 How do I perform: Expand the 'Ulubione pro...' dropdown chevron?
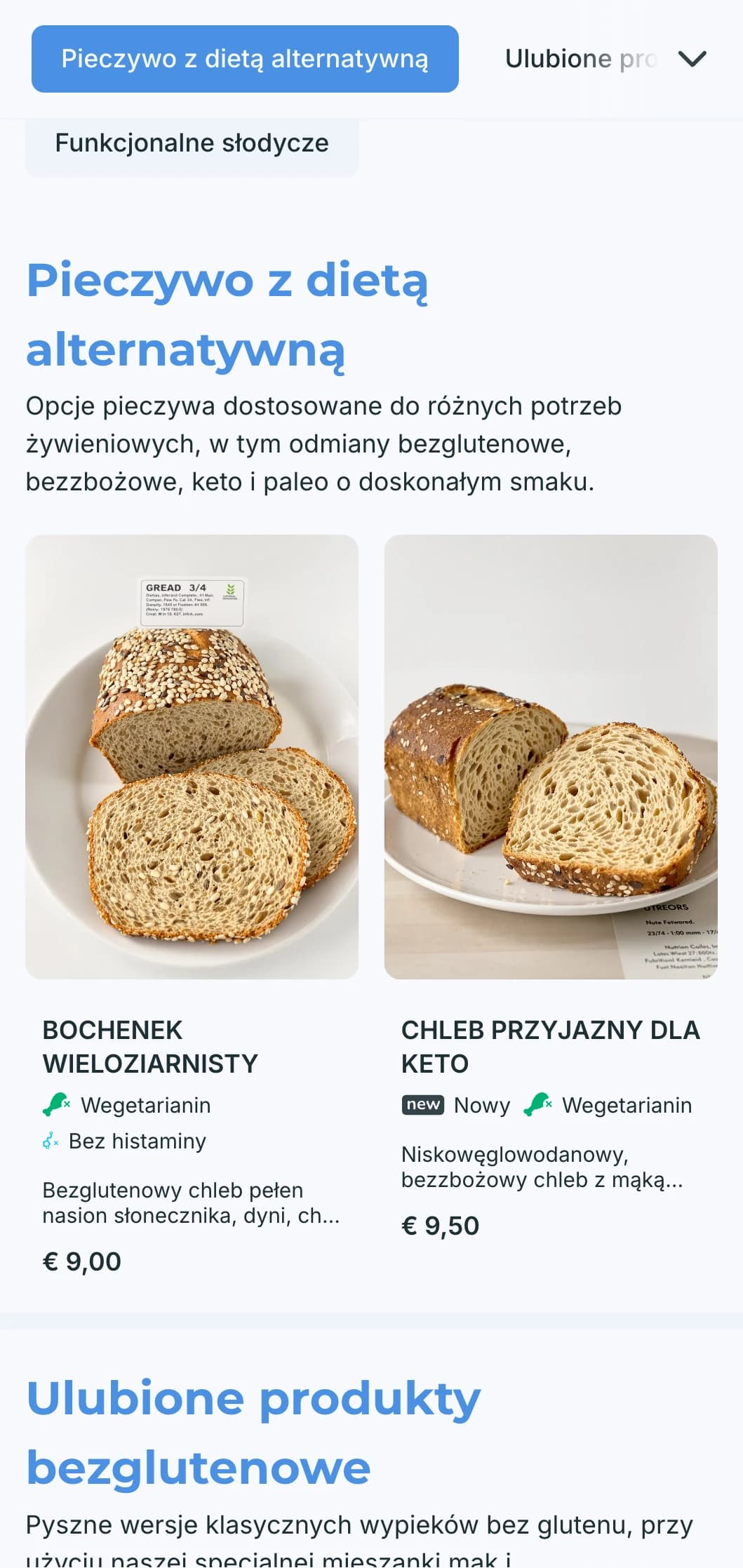[x=693, y=59]
